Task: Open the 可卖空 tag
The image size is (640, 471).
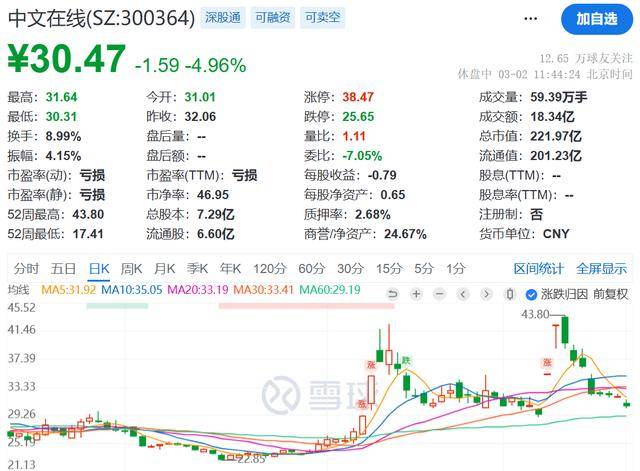Action: [x=321, y=19]
